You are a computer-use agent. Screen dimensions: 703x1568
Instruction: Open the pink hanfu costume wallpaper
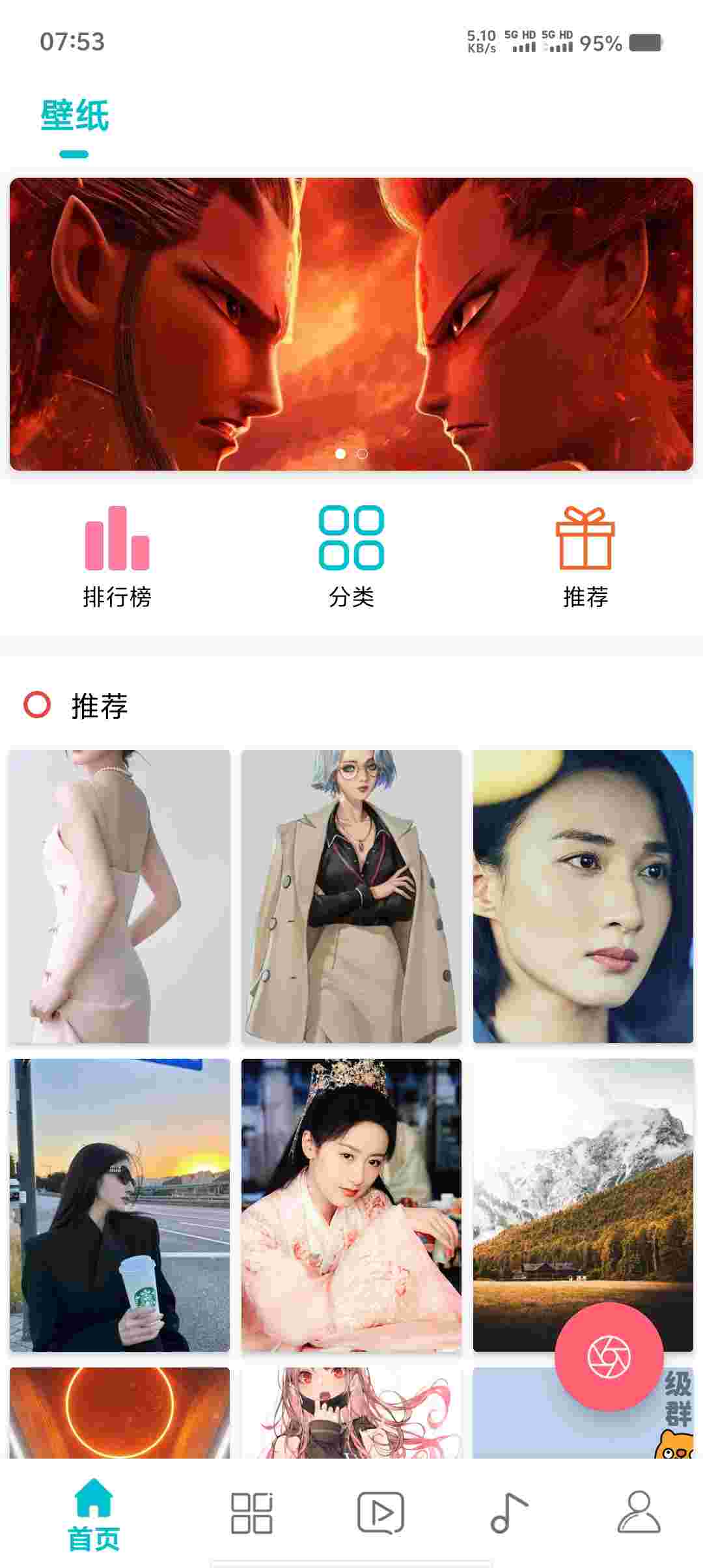click(351, 1205)
